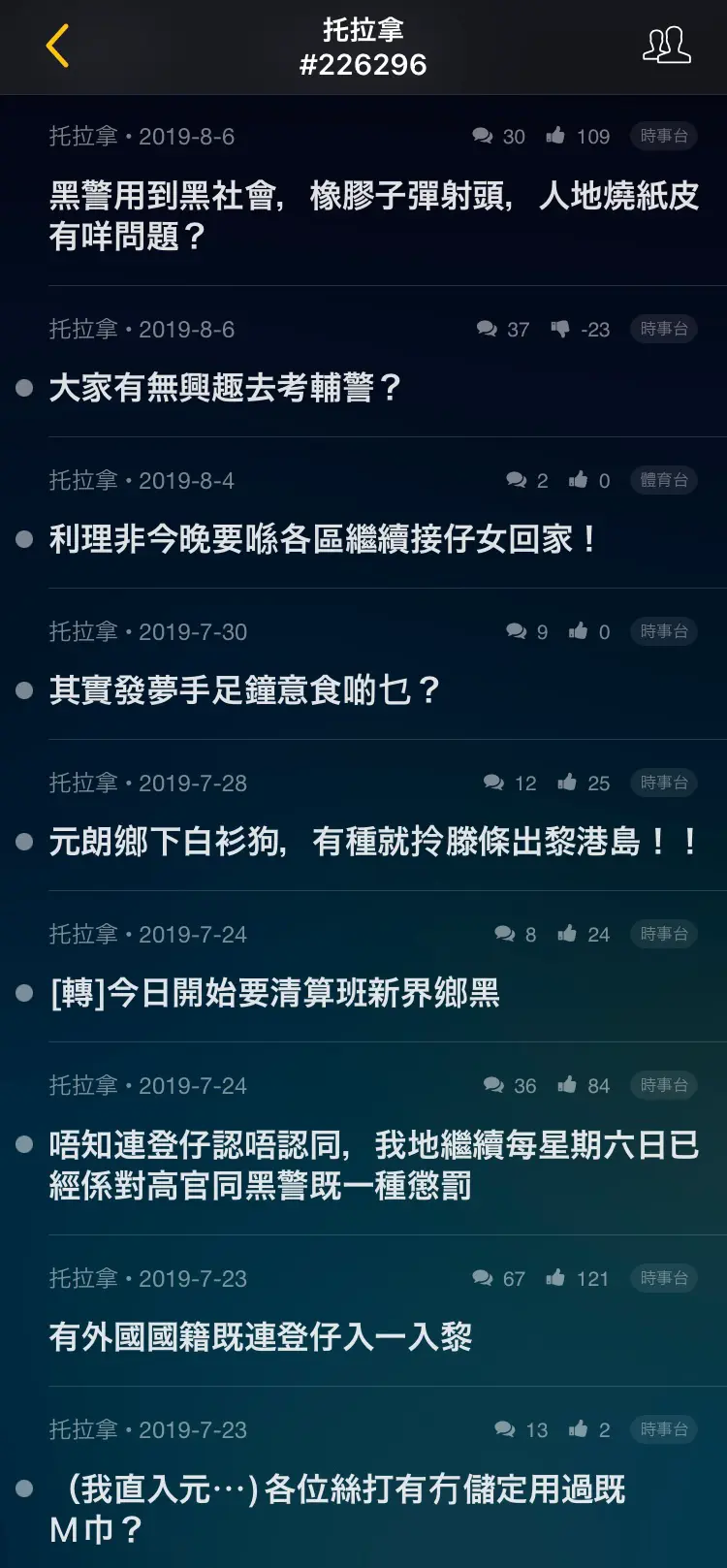Open thread 利理非今晚要喺各區繼續接仔女回家
Image resolution: width=727 pixels, height=1568 pixels.
(x=324, y=539)
